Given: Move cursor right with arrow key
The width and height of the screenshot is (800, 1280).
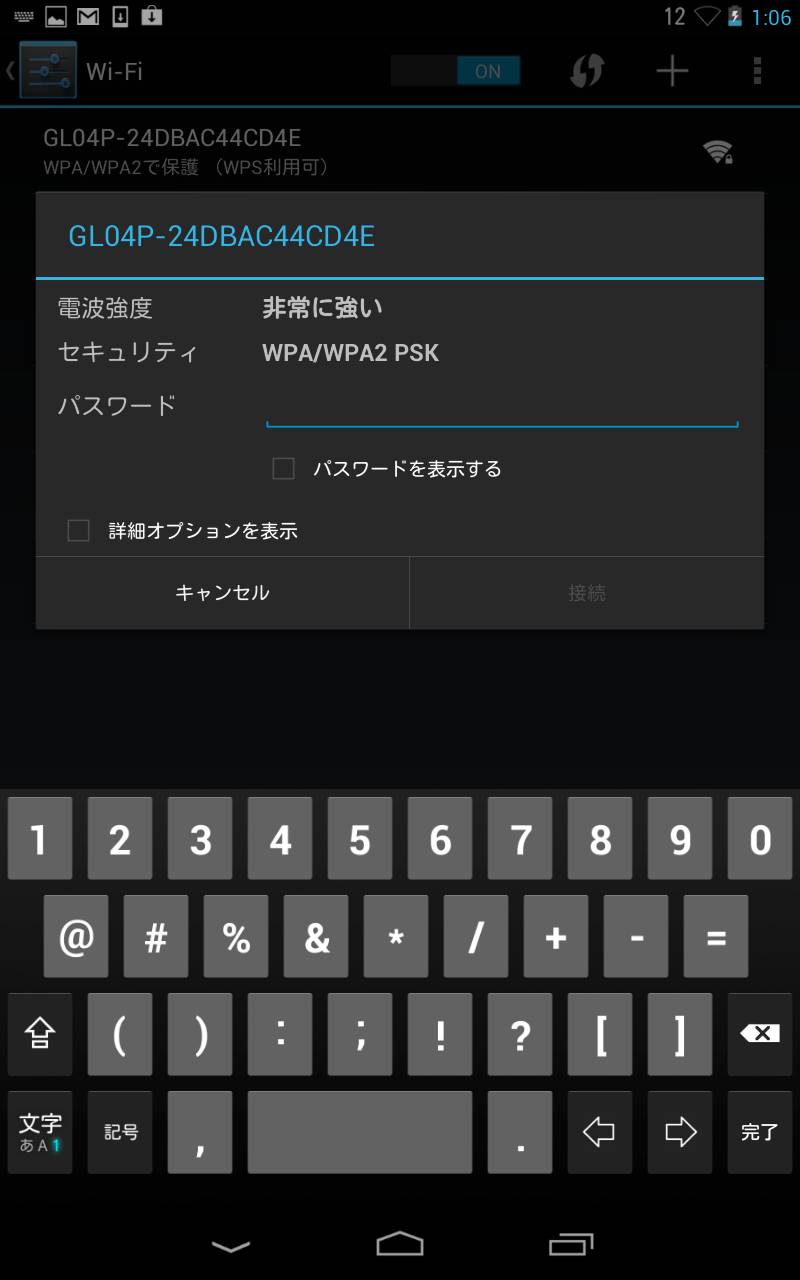Looking at the screenshot, I should point(680,1132).
